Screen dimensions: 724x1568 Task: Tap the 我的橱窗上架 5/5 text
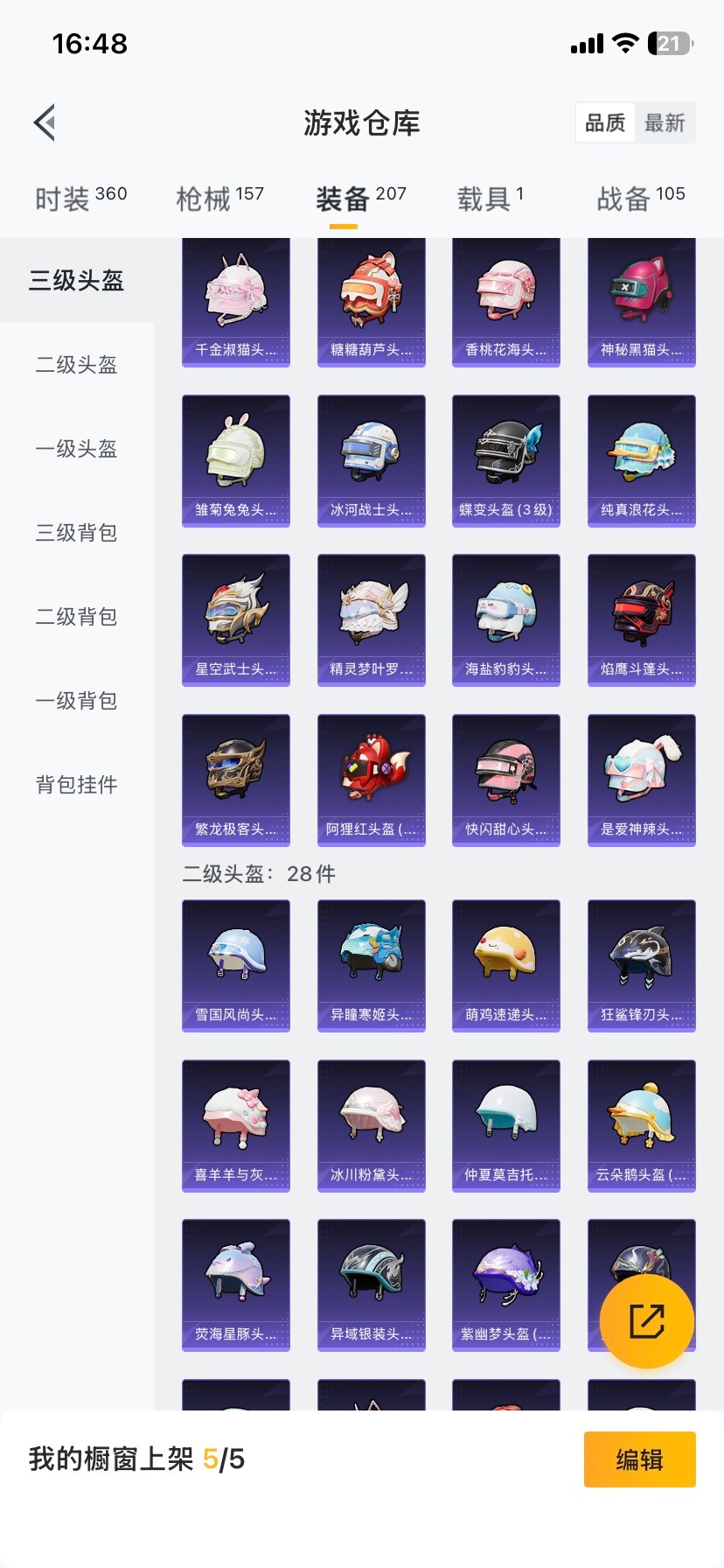pyautogui.click(x=125, y=1459)
